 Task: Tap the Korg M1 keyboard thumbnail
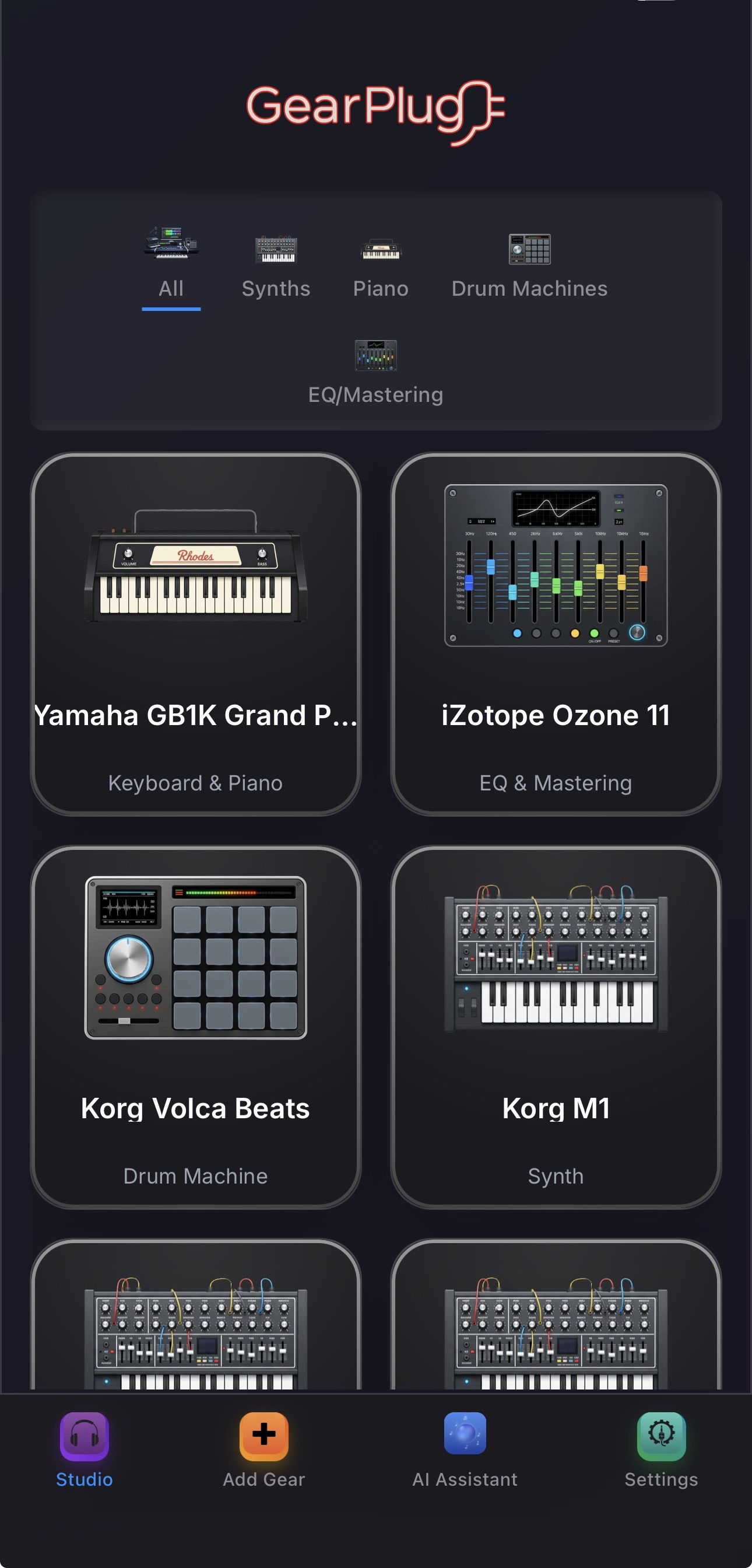[556, 962]
